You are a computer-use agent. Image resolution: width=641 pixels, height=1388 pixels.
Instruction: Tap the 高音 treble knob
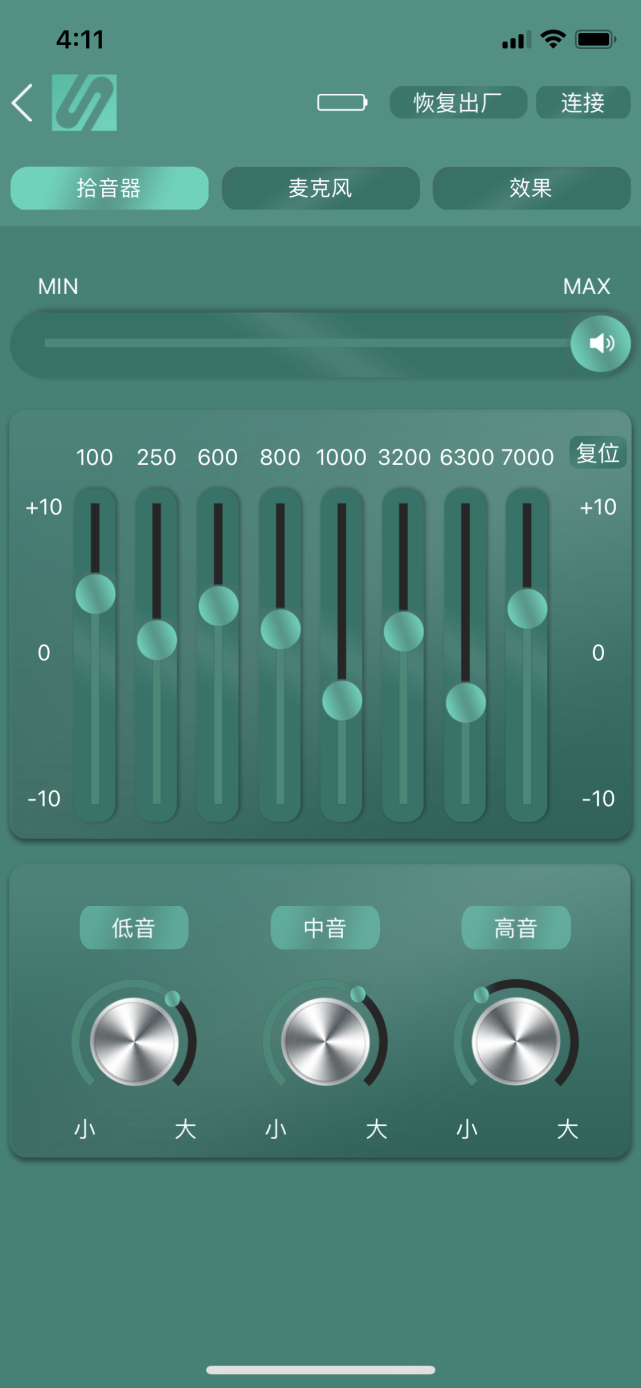516,1041
